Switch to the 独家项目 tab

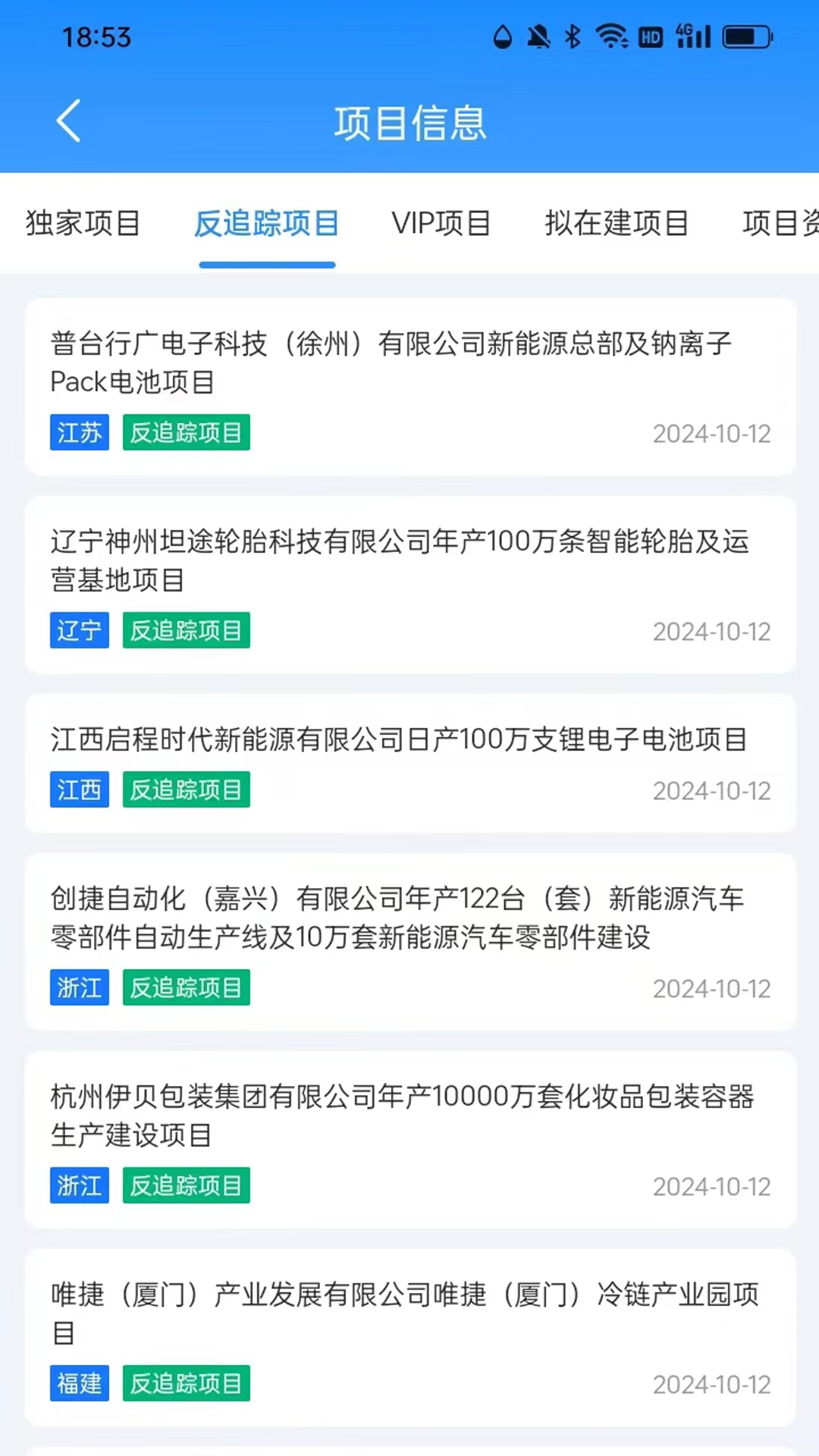tap(83, 223)
